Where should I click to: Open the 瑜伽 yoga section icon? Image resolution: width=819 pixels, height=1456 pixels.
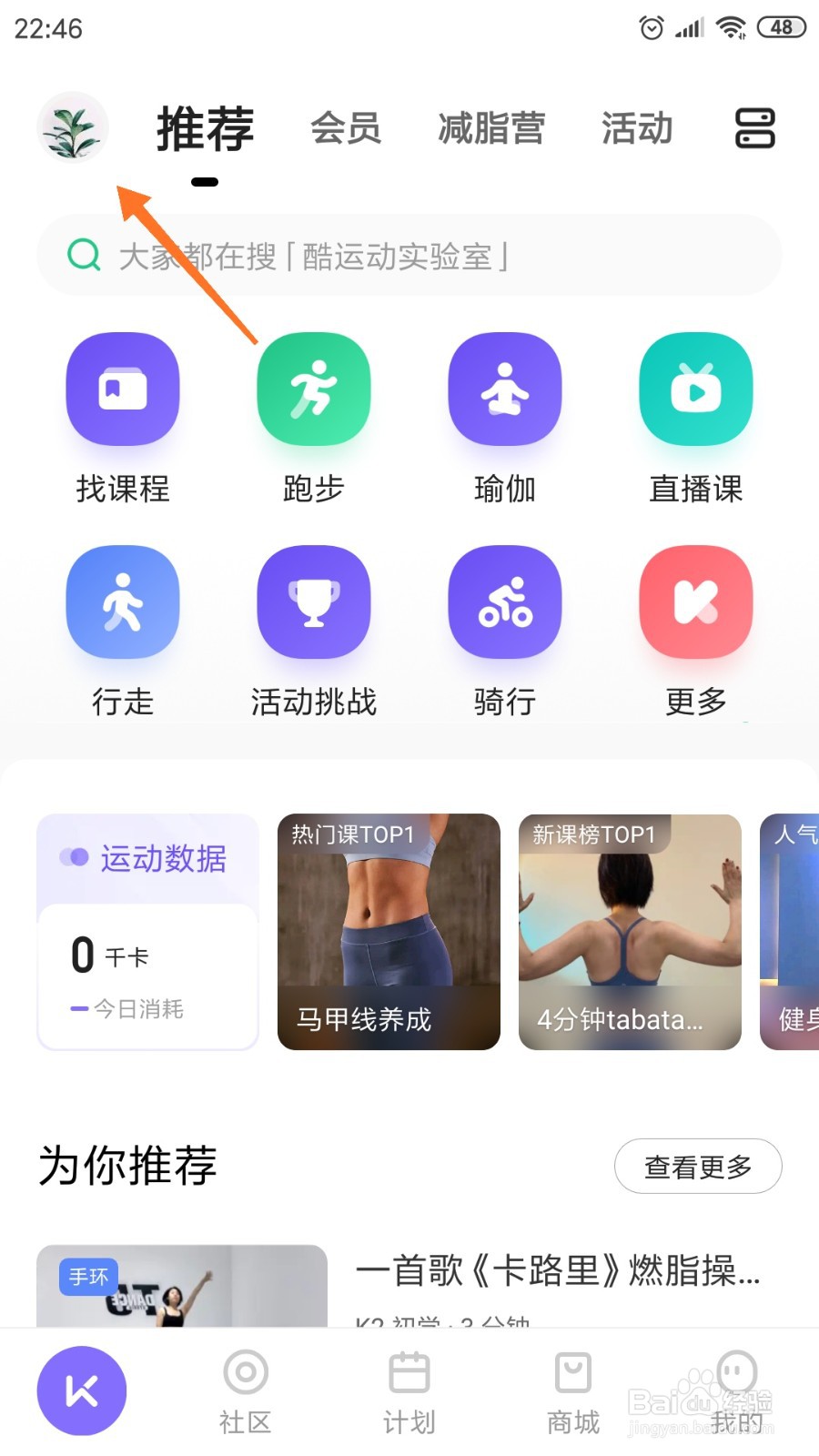point(504,389)
